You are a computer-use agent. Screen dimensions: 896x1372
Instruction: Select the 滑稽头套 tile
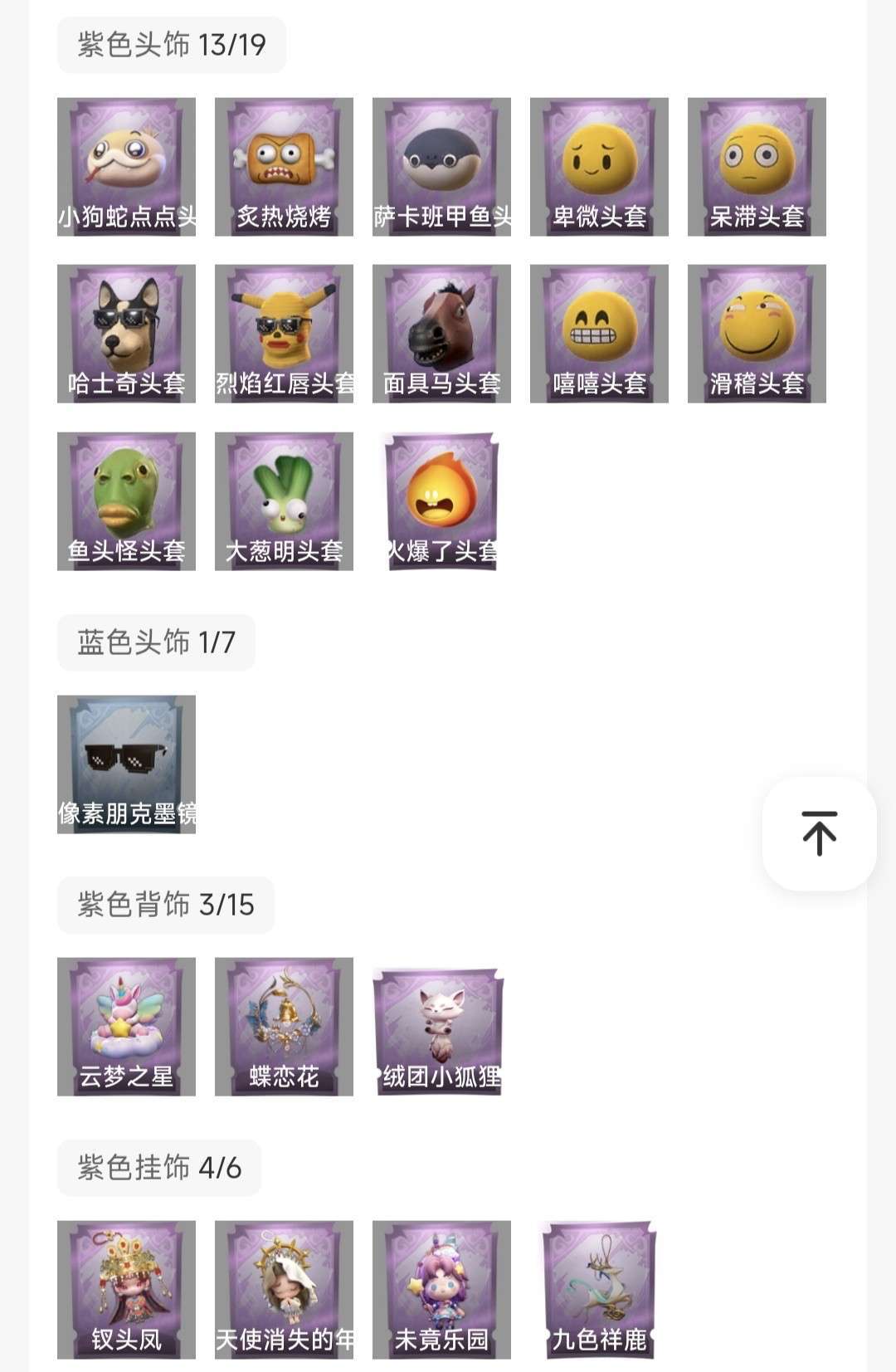pyautogui.click(x=757, y=334)
